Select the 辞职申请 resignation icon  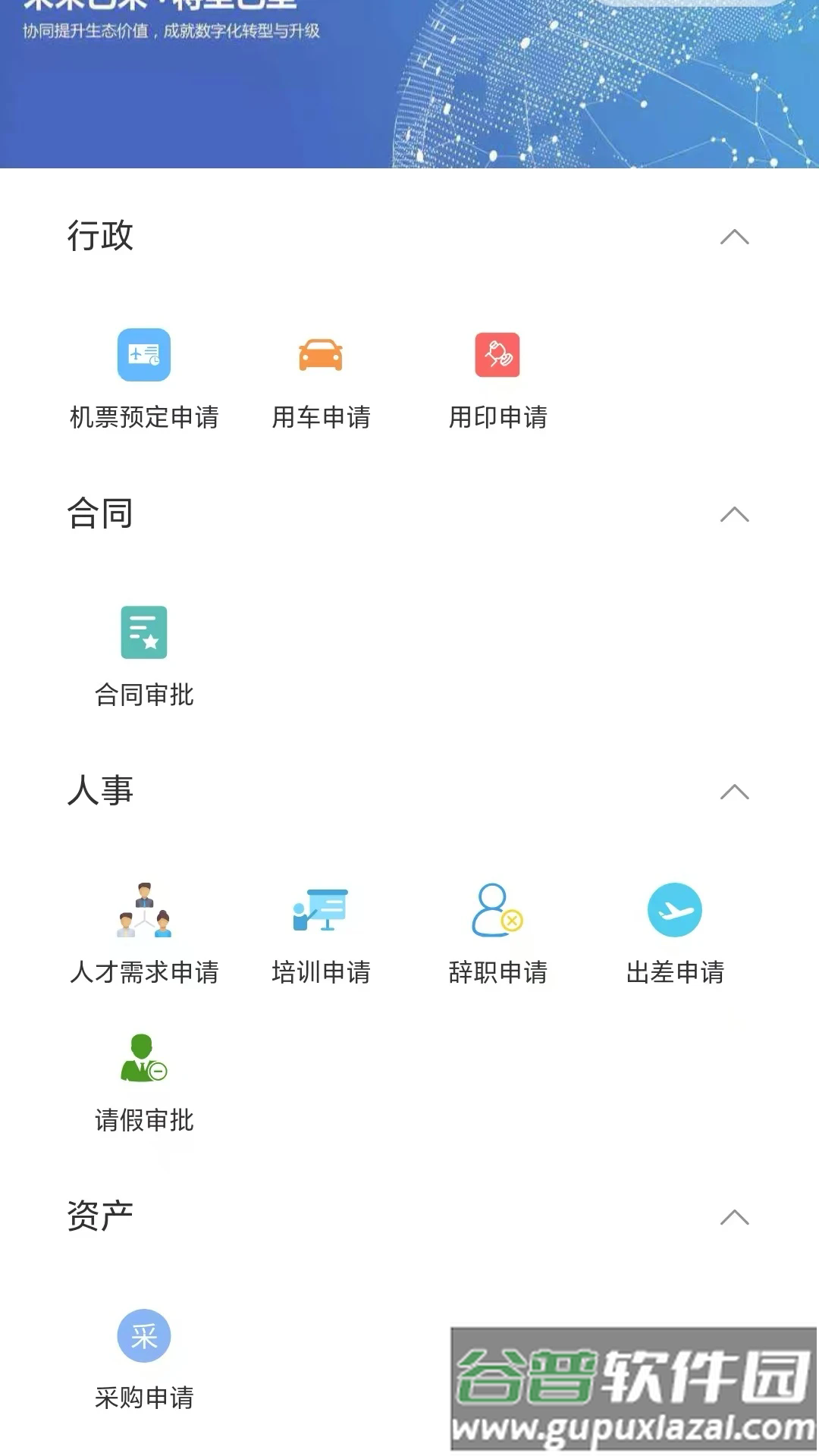pos(497,910)
